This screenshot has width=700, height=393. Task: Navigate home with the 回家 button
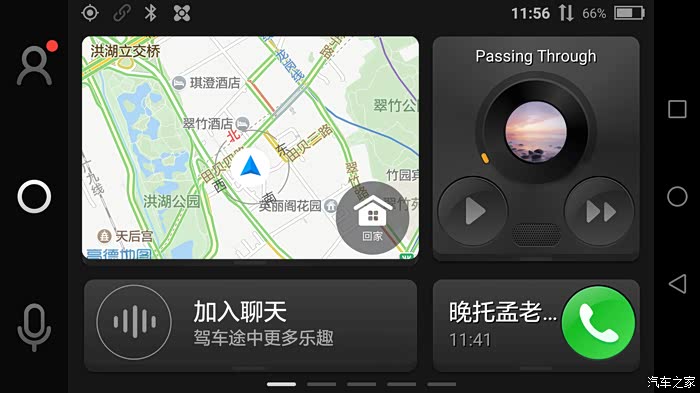[x=372, y=217]
